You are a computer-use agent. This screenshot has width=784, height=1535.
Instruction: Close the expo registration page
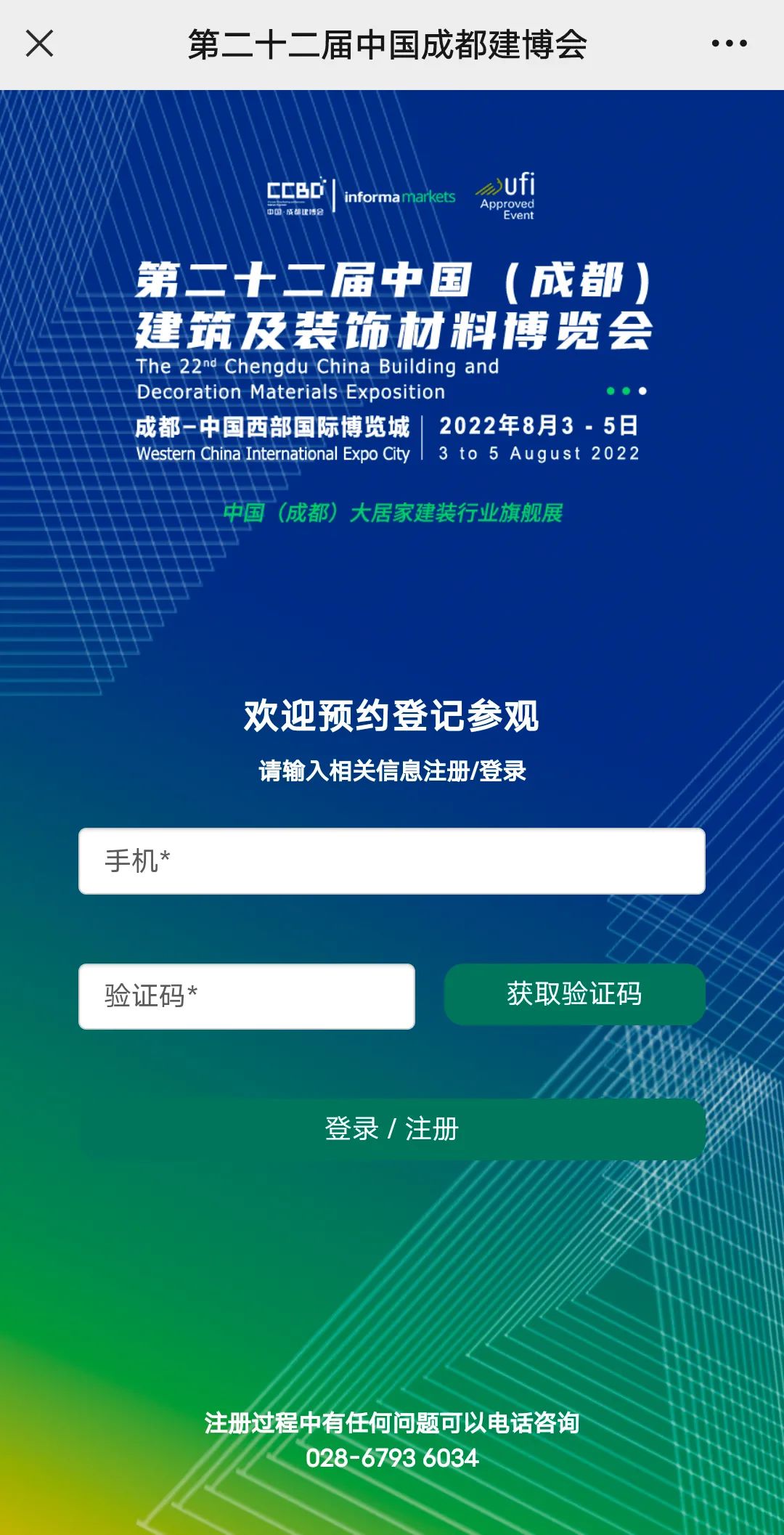coord(40,44)
